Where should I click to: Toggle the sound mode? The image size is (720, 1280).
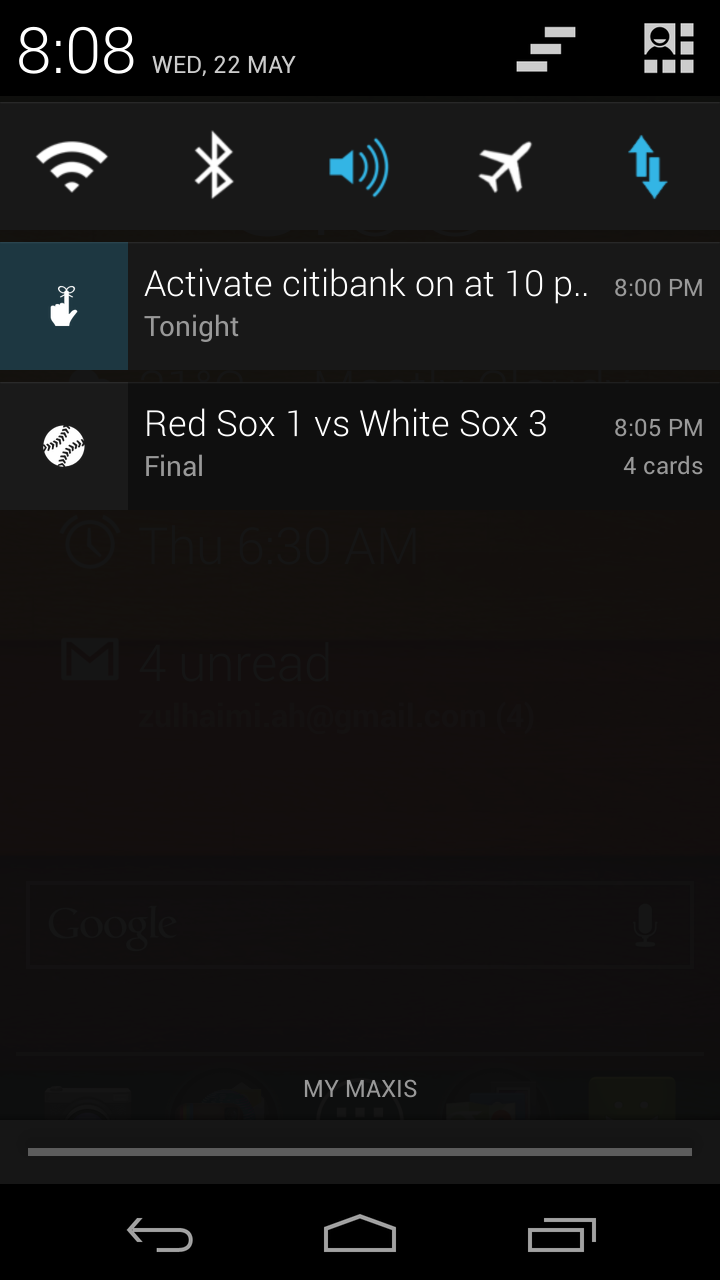tap(358, 166)
